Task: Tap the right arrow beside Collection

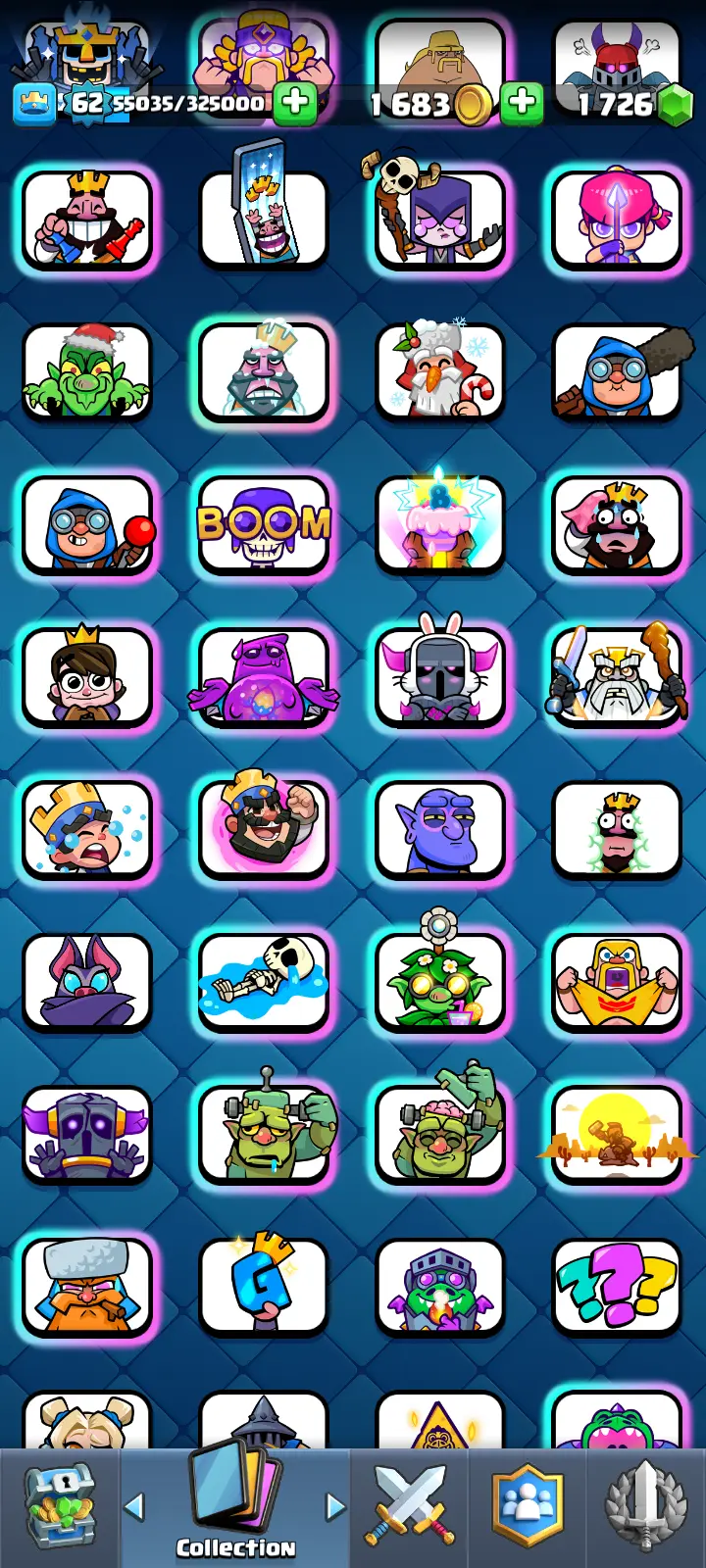Action: coord(335,1506)
